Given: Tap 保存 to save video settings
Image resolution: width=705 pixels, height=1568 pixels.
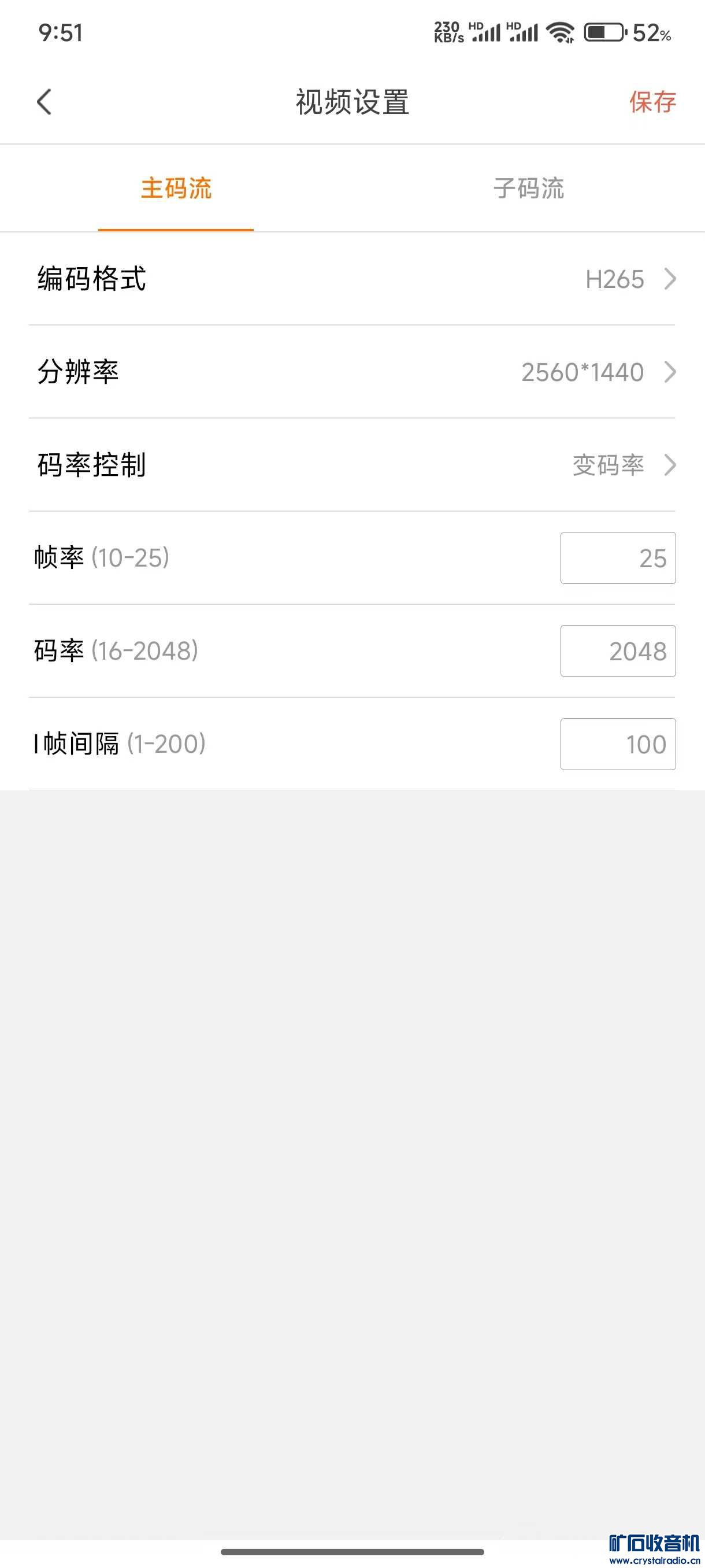Looking at the screenshot, I should pyautogui.click(x=652, y=102).
